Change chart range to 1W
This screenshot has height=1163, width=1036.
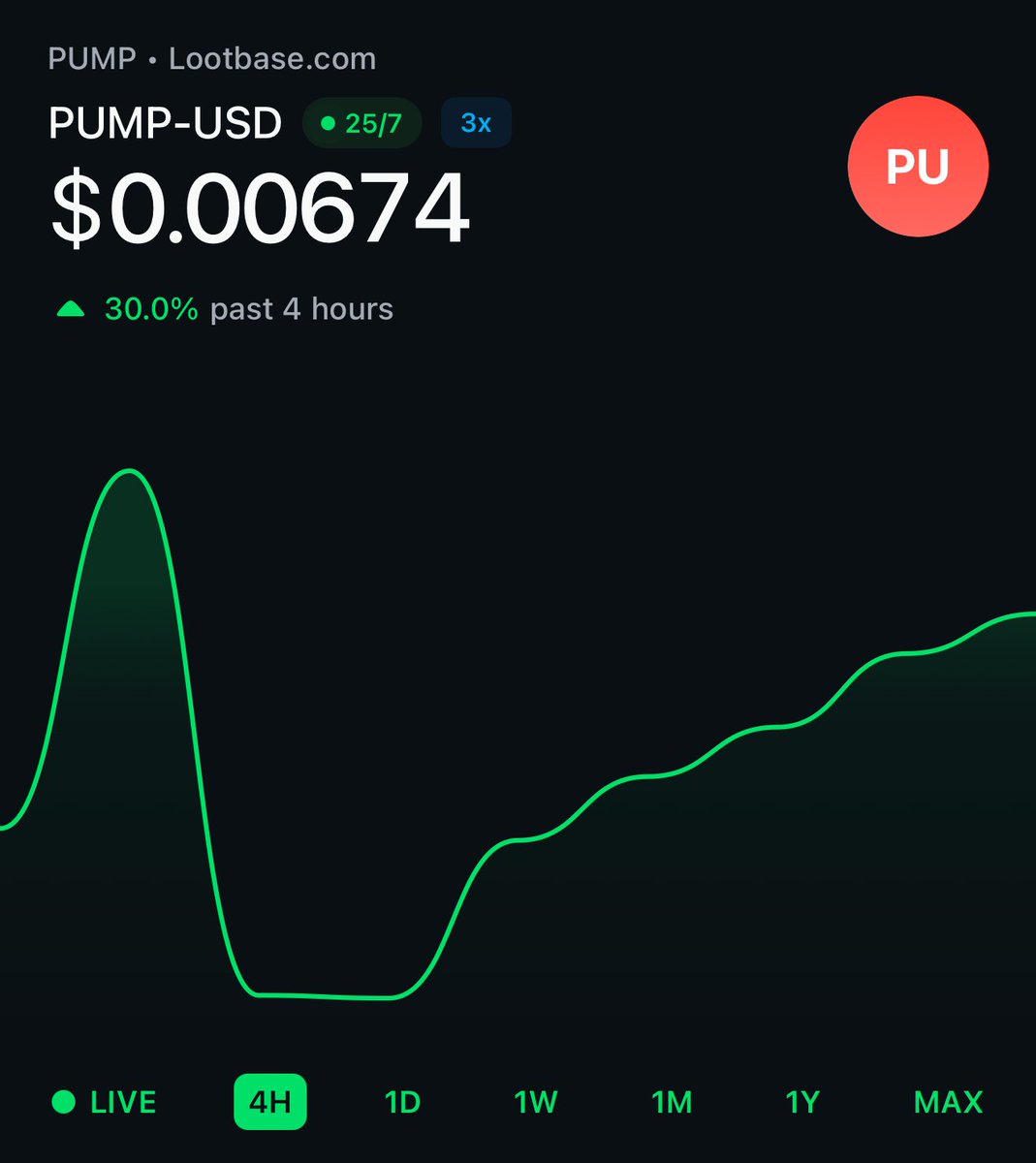point(536,1102)
